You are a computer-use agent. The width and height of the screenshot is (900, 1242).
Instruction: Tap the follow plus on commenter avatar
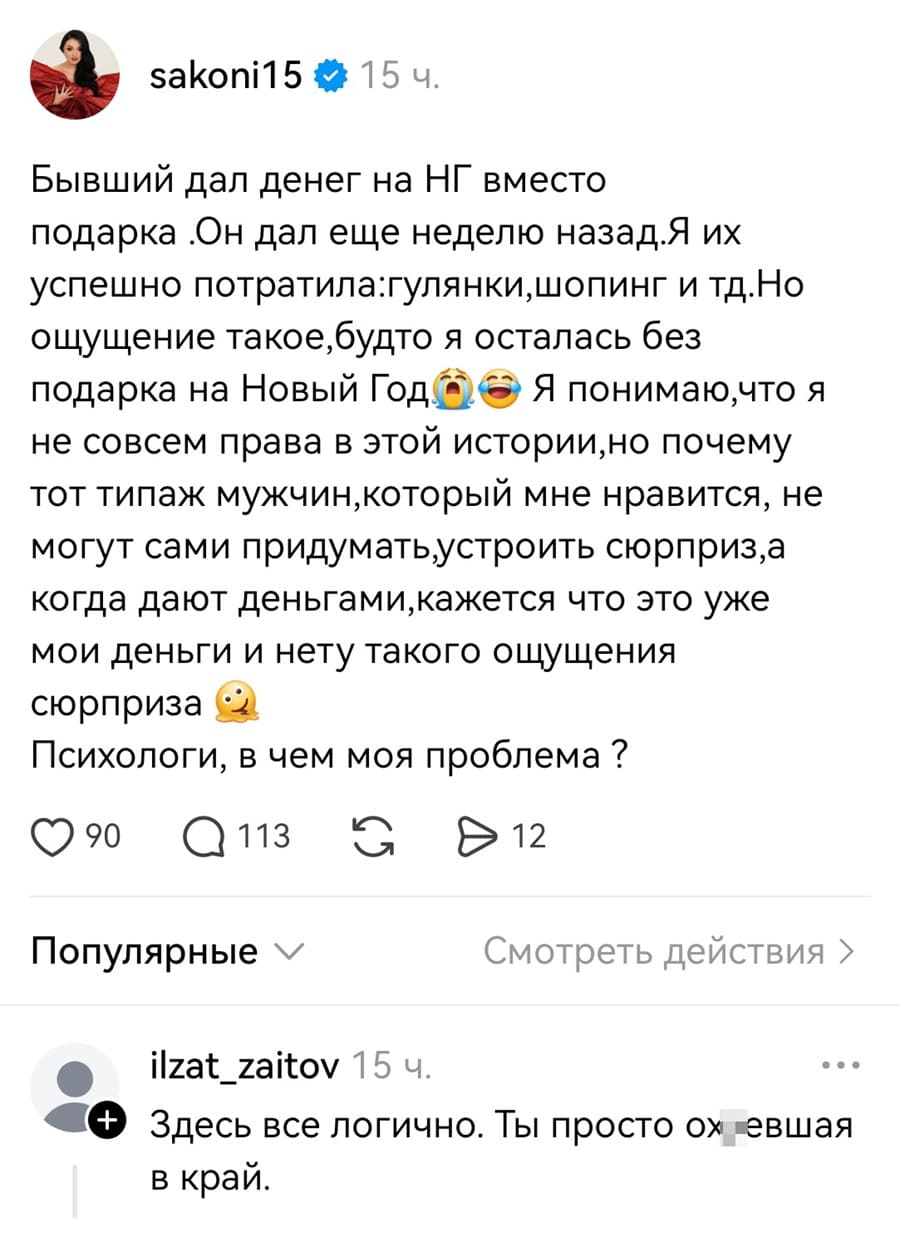tap(105, 1118)
